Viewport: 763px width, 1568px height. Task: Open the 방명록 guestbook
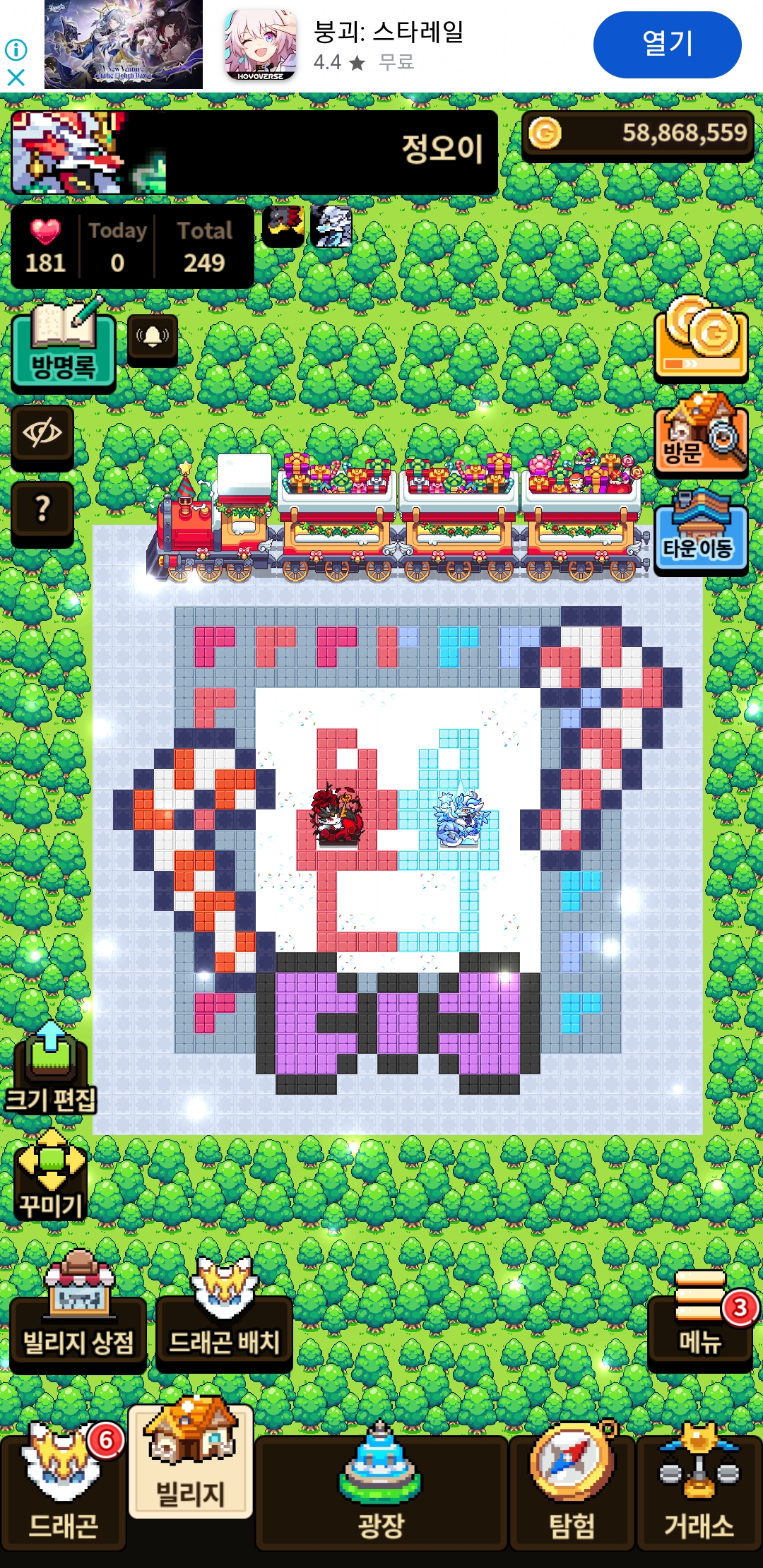click(x=64, y=346)
